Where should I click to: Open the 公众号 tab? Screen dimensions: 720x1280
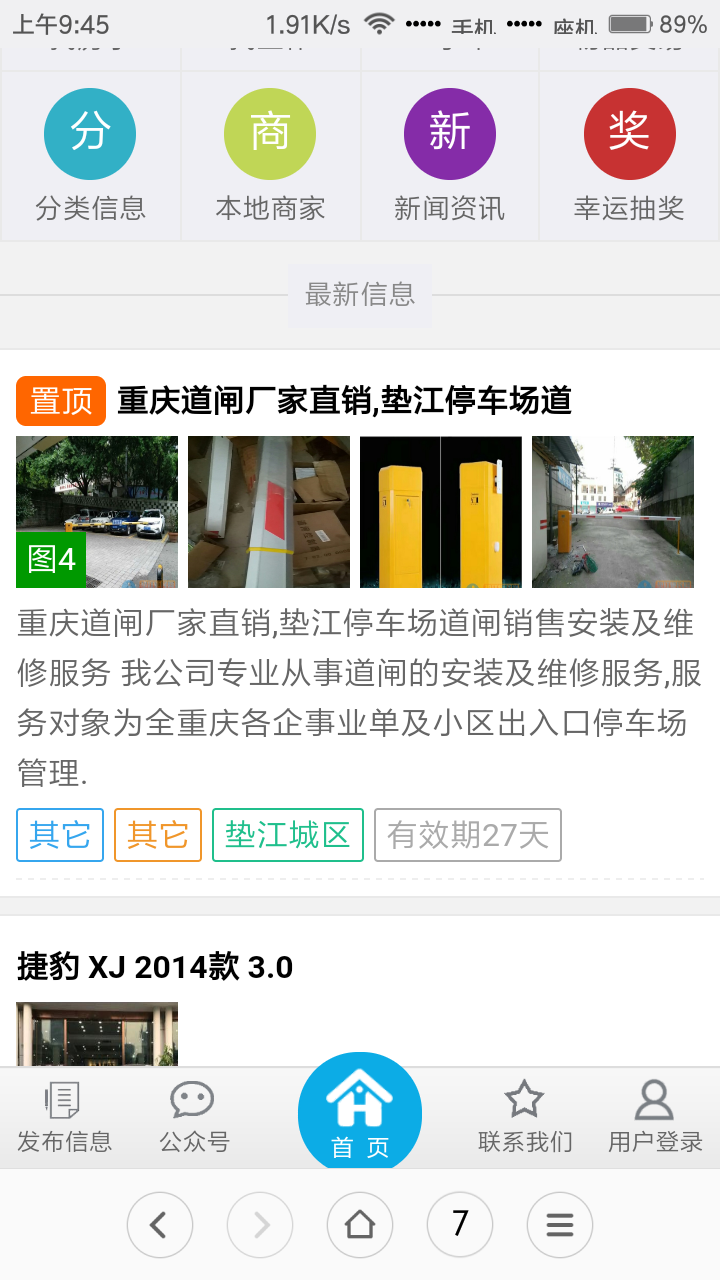coord(193,1118)
